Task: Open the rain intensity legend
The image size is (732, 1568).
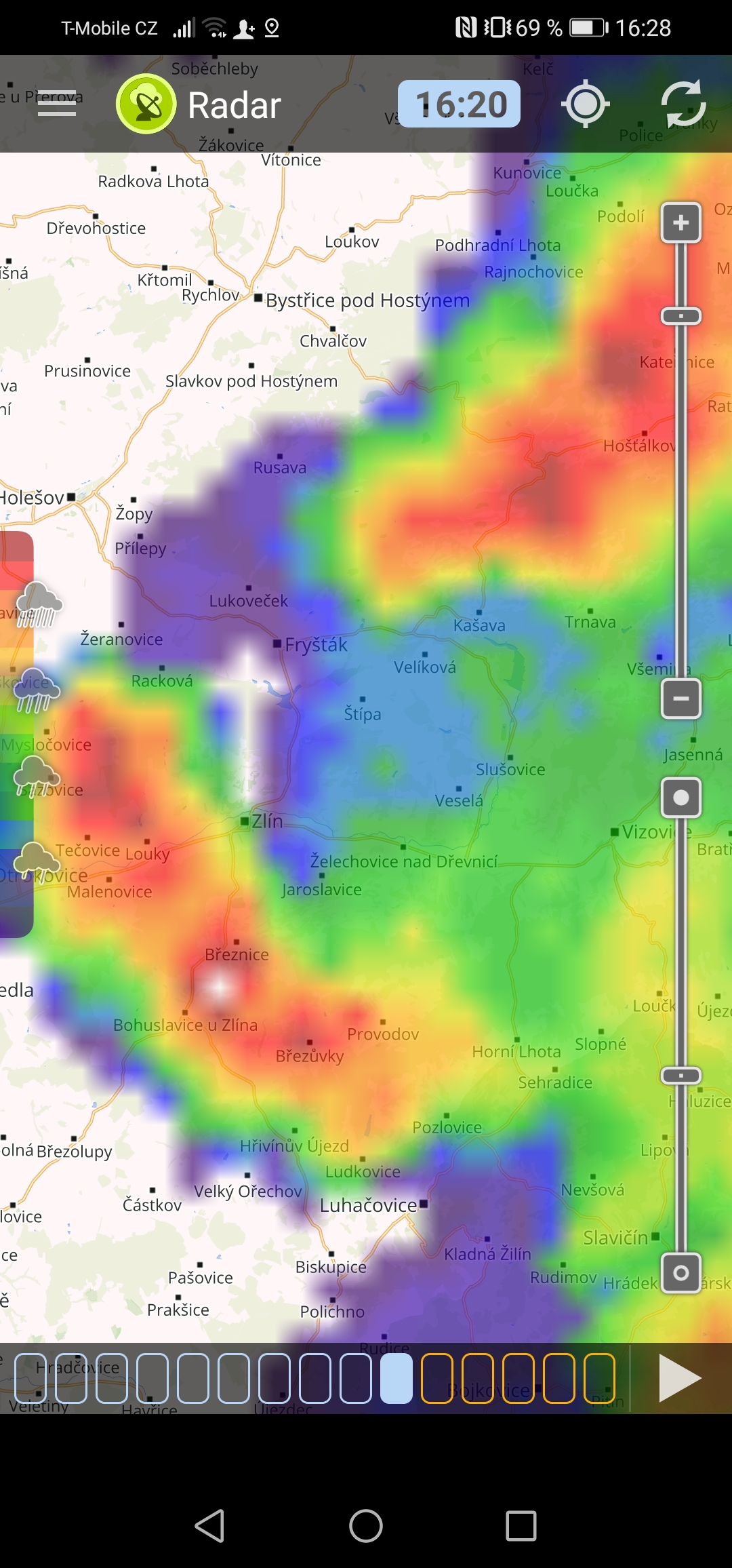Action: 17,734
